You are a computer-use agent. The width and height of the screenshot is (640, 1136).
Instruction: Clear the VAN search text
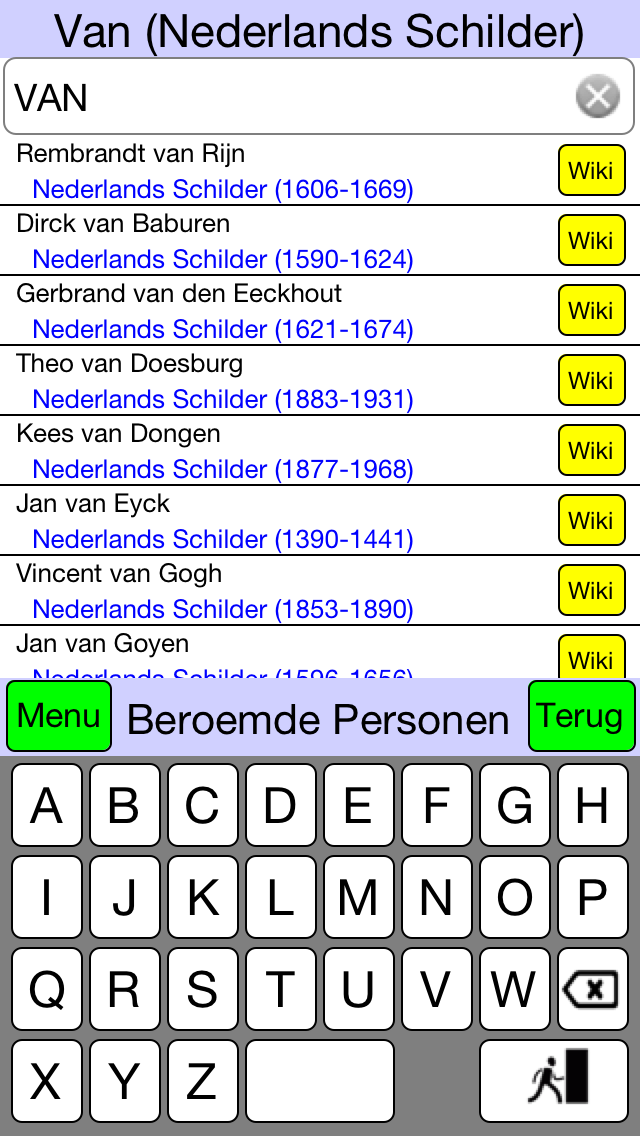tap(598, 96)
